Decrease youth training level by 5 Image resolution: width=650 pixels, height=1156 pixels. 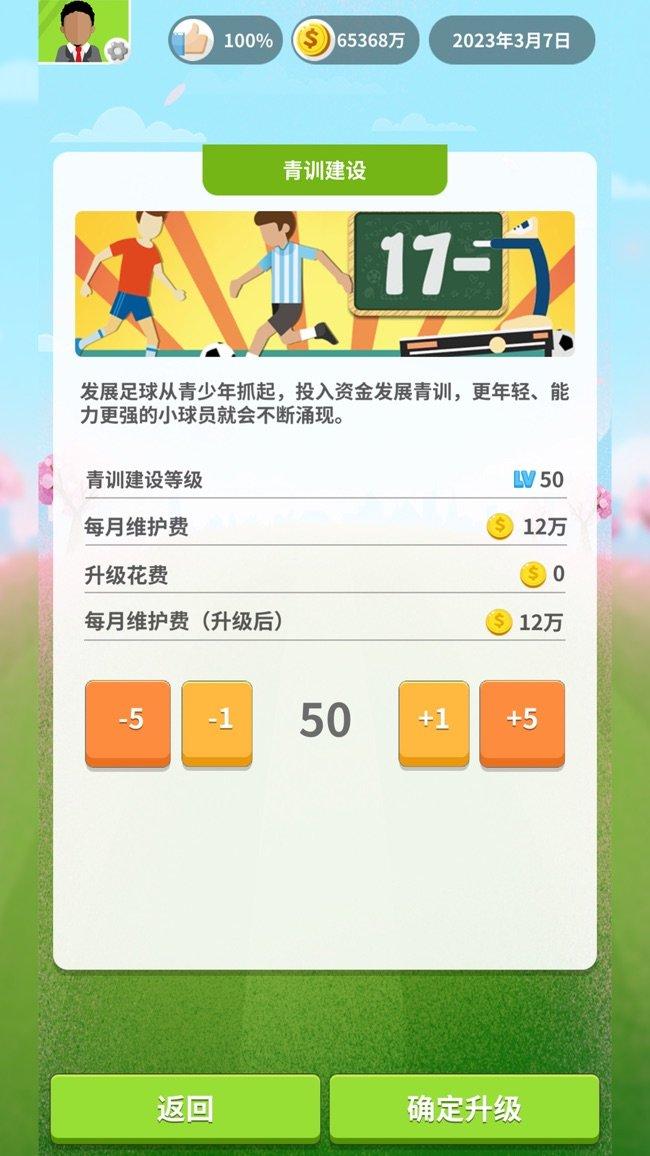(128, 721)
